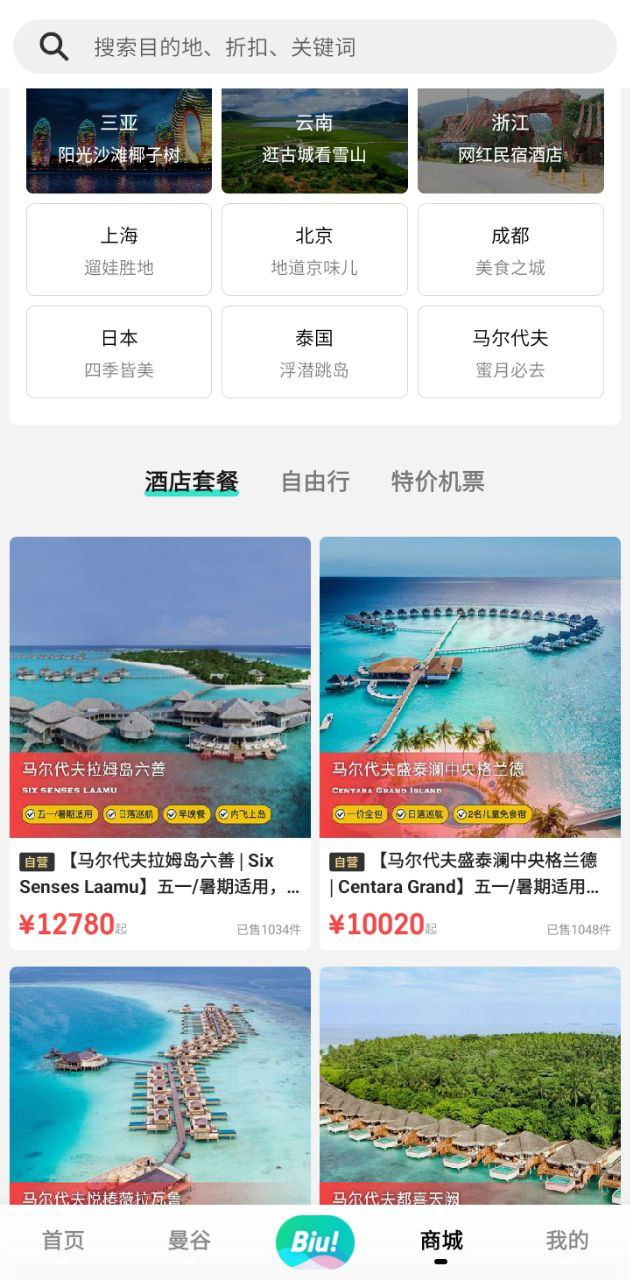This screenshot has height=1280, width=630.
Task: Choose the 泰国 destination button
Action: click(x=314, y=352)
